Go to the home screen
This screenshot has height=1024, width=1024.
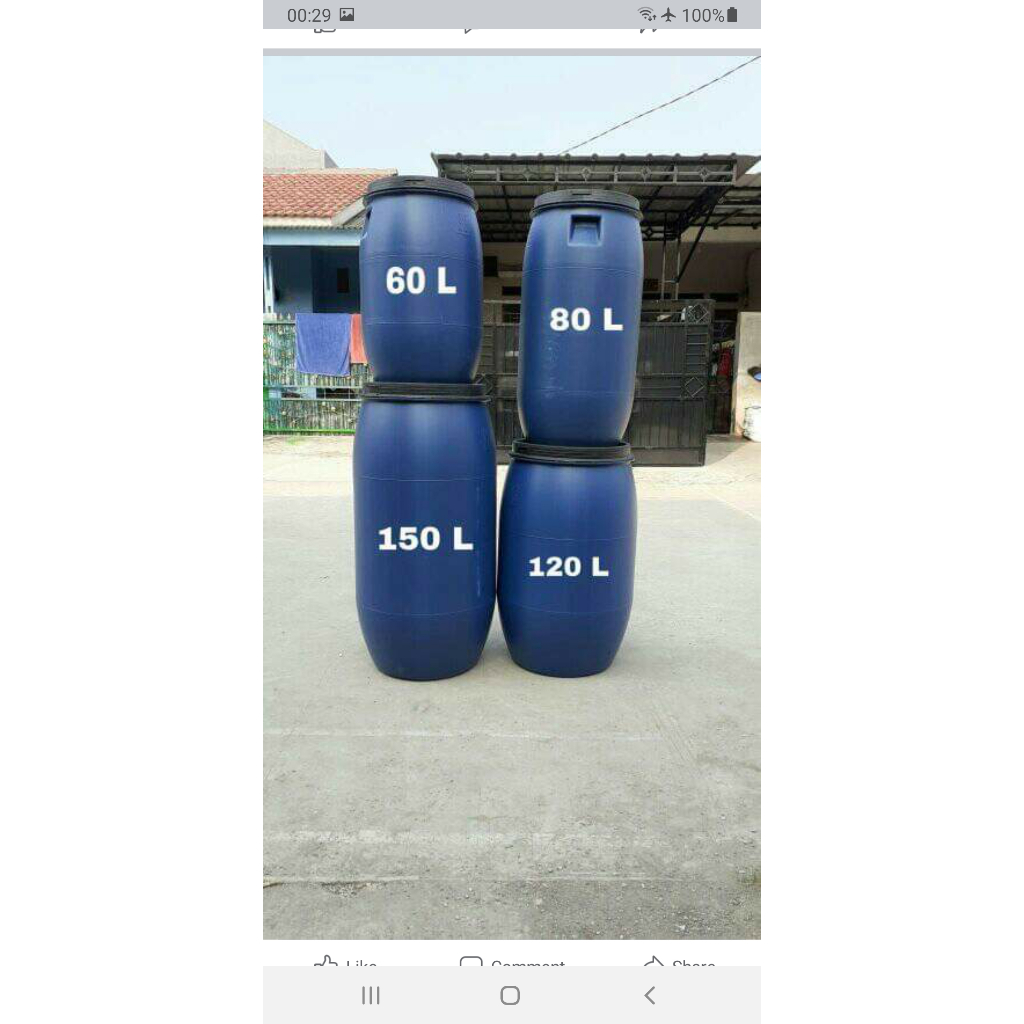pyautogui.click(x=510, y=995)
